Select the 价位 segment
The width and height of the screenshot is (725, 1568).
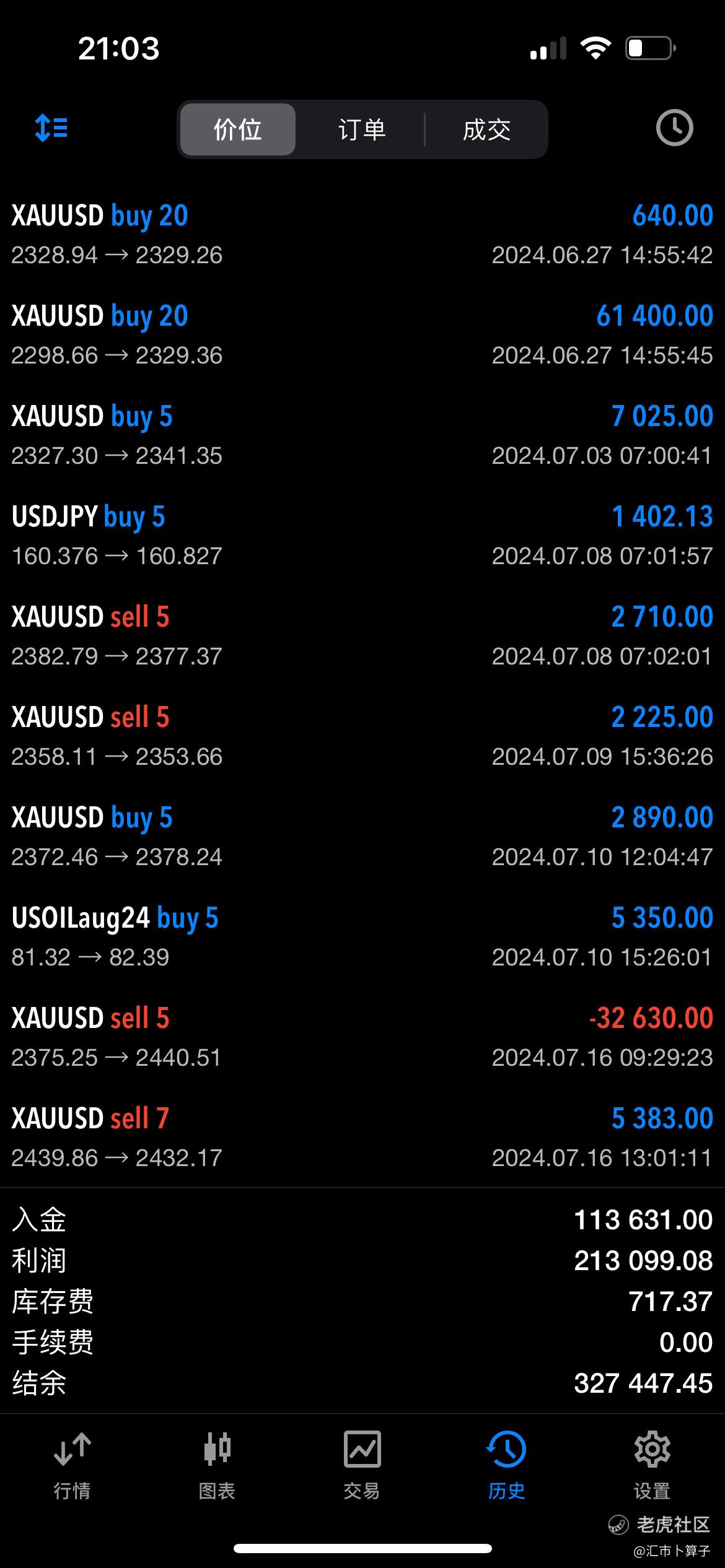[x=237, y=129]
